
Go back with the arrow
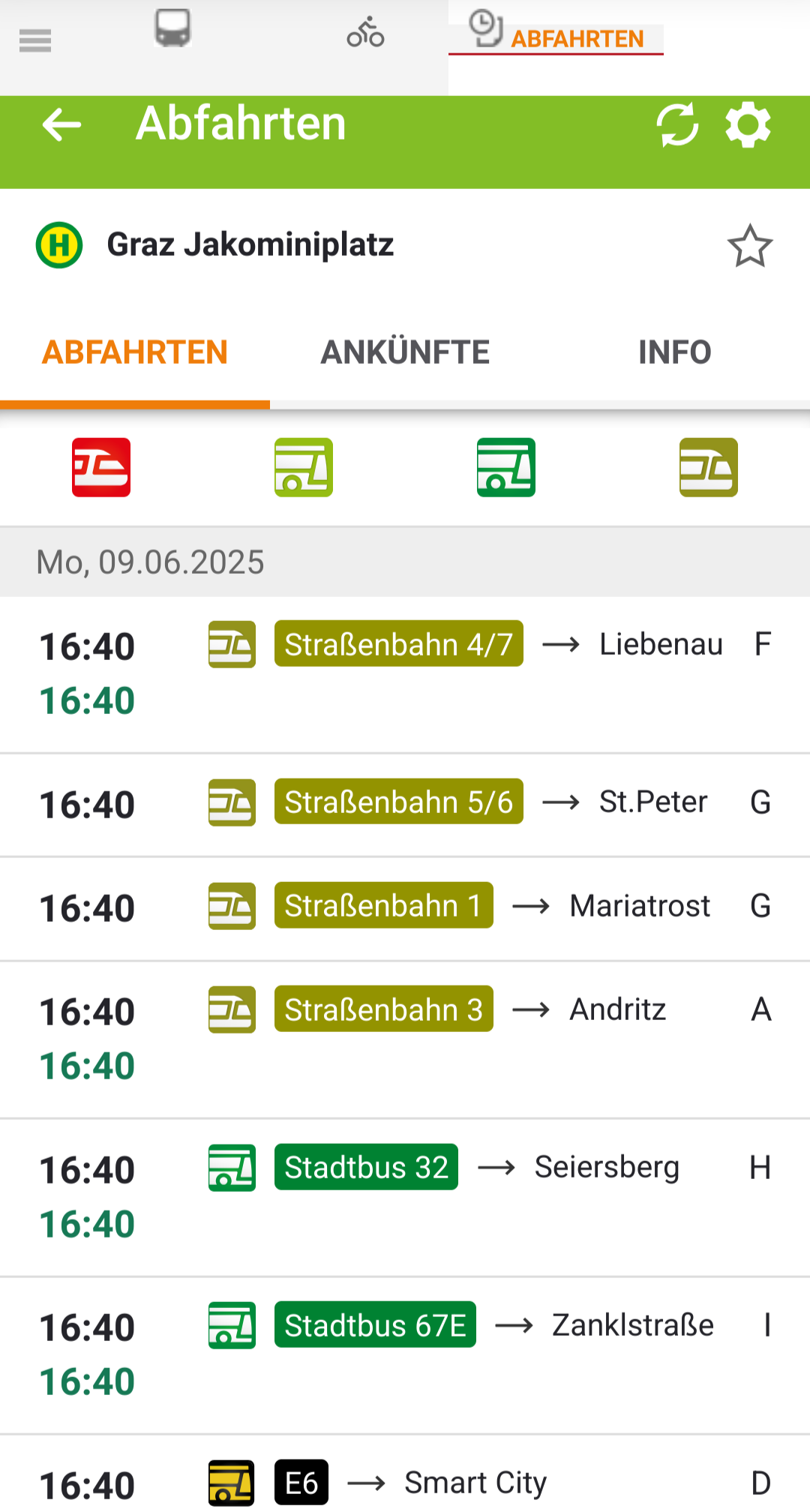click(61, 124)
